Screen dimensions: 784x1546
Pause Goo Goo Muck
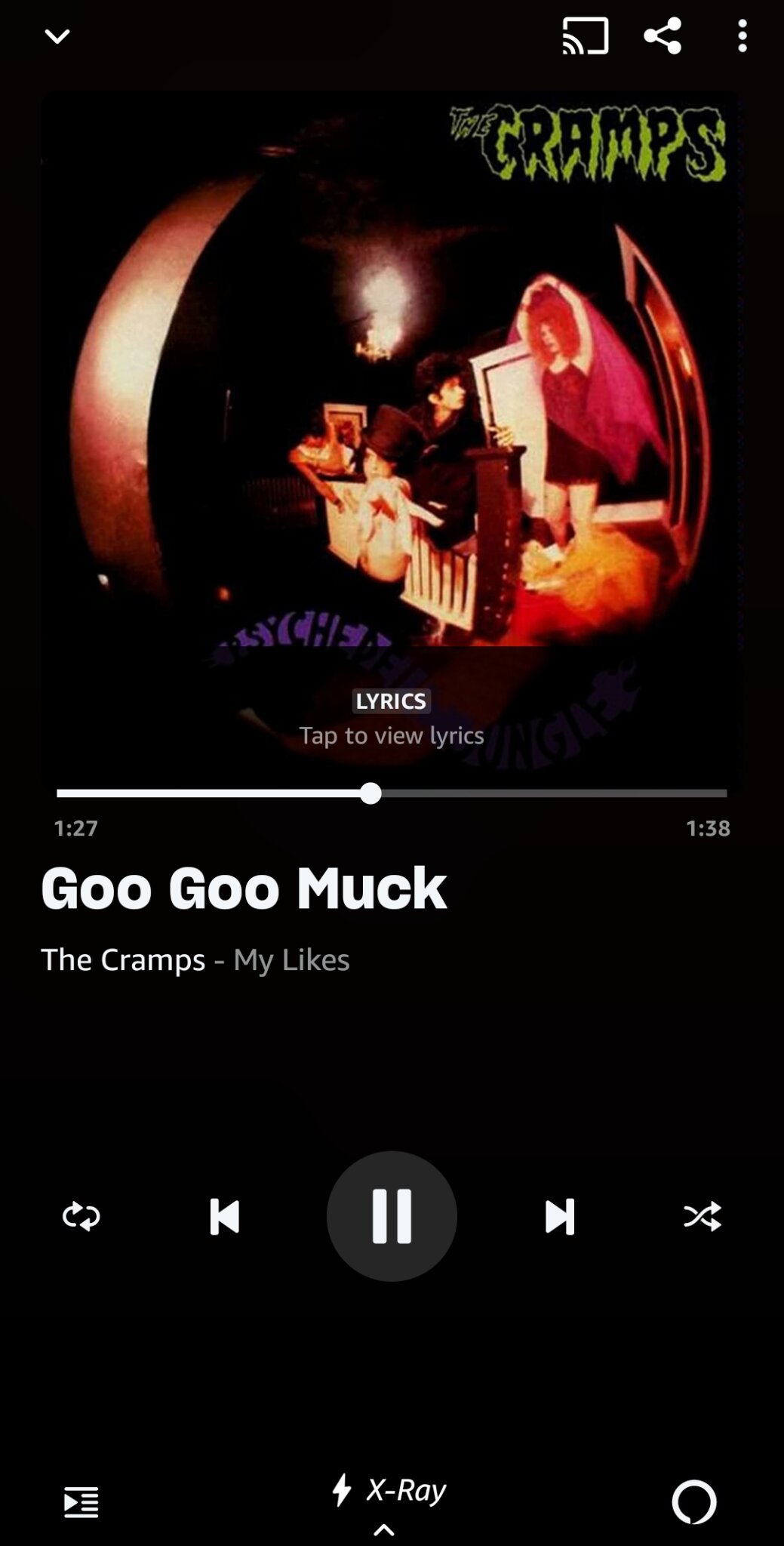click(392, 1215)
